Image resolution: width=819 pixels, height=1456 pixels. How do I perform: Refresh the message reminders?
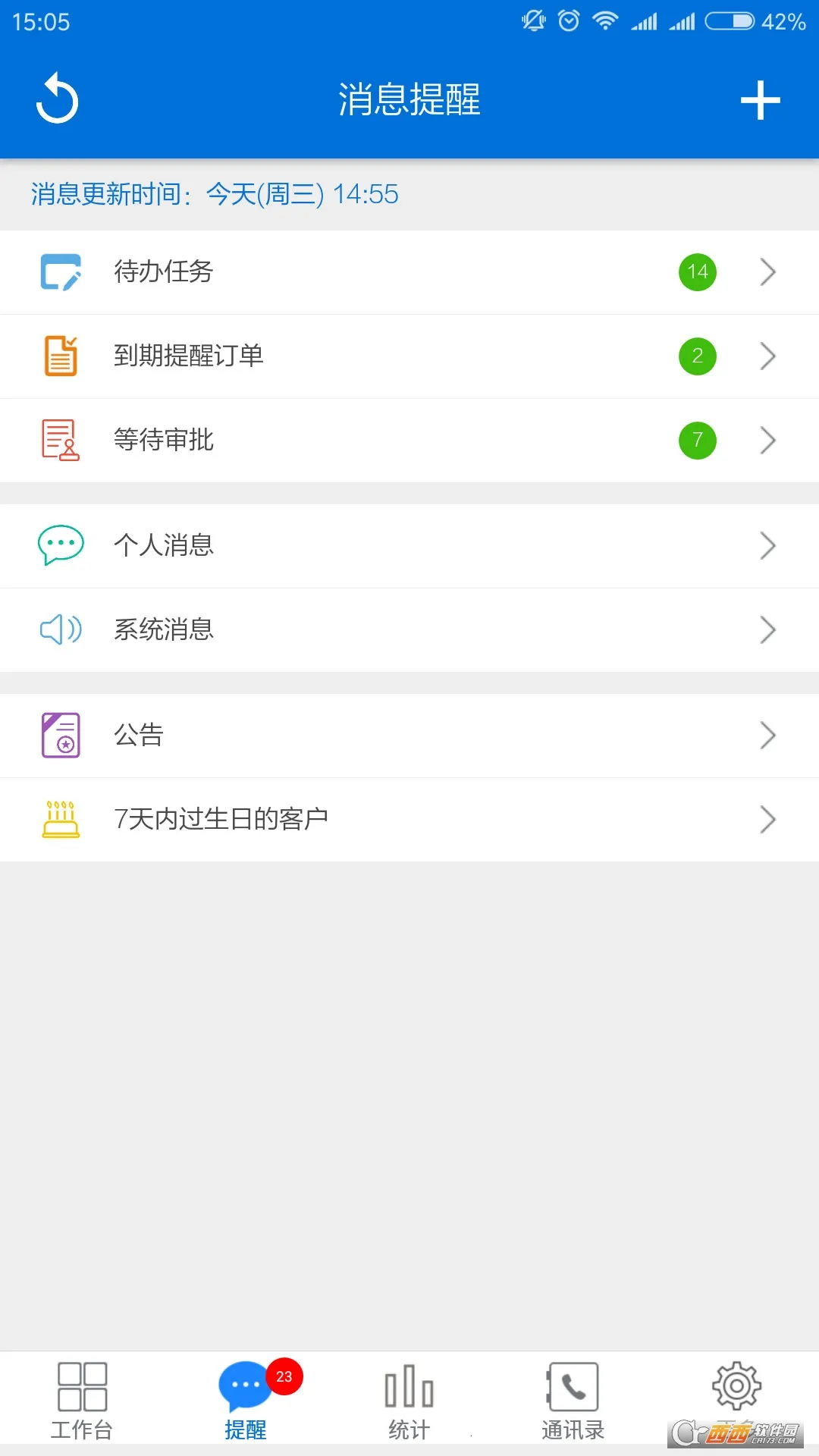[x=58, y=99]
